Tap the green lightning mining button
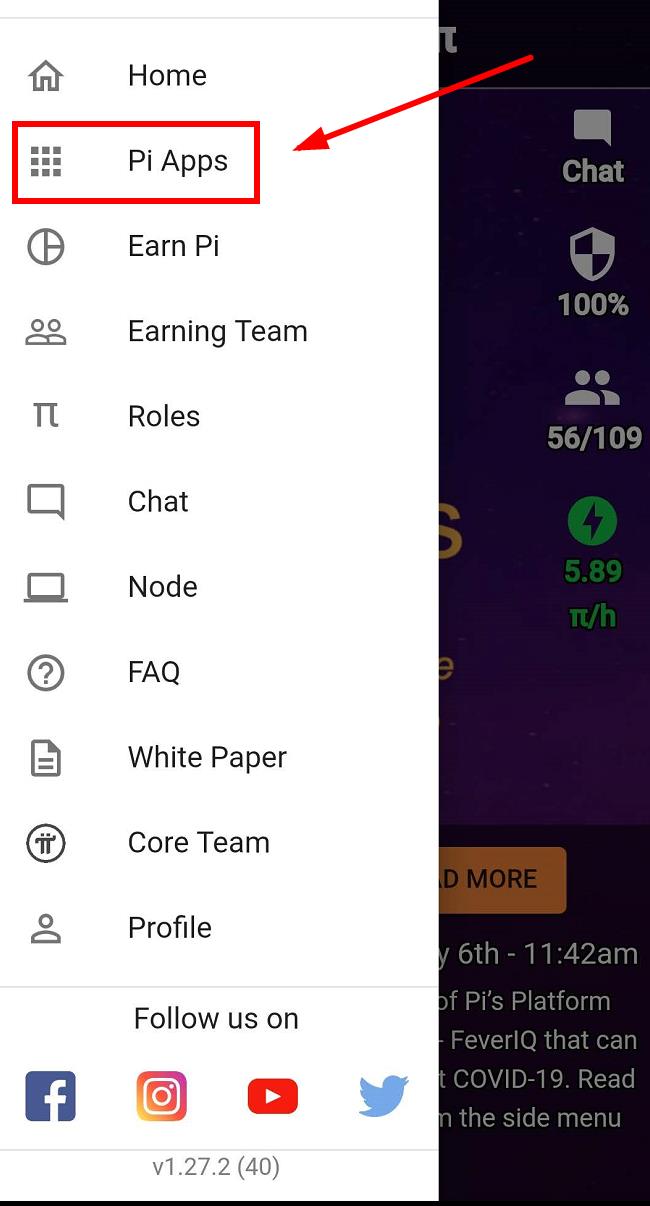This screenshot has width=650, height=1206. click(592, 522)
